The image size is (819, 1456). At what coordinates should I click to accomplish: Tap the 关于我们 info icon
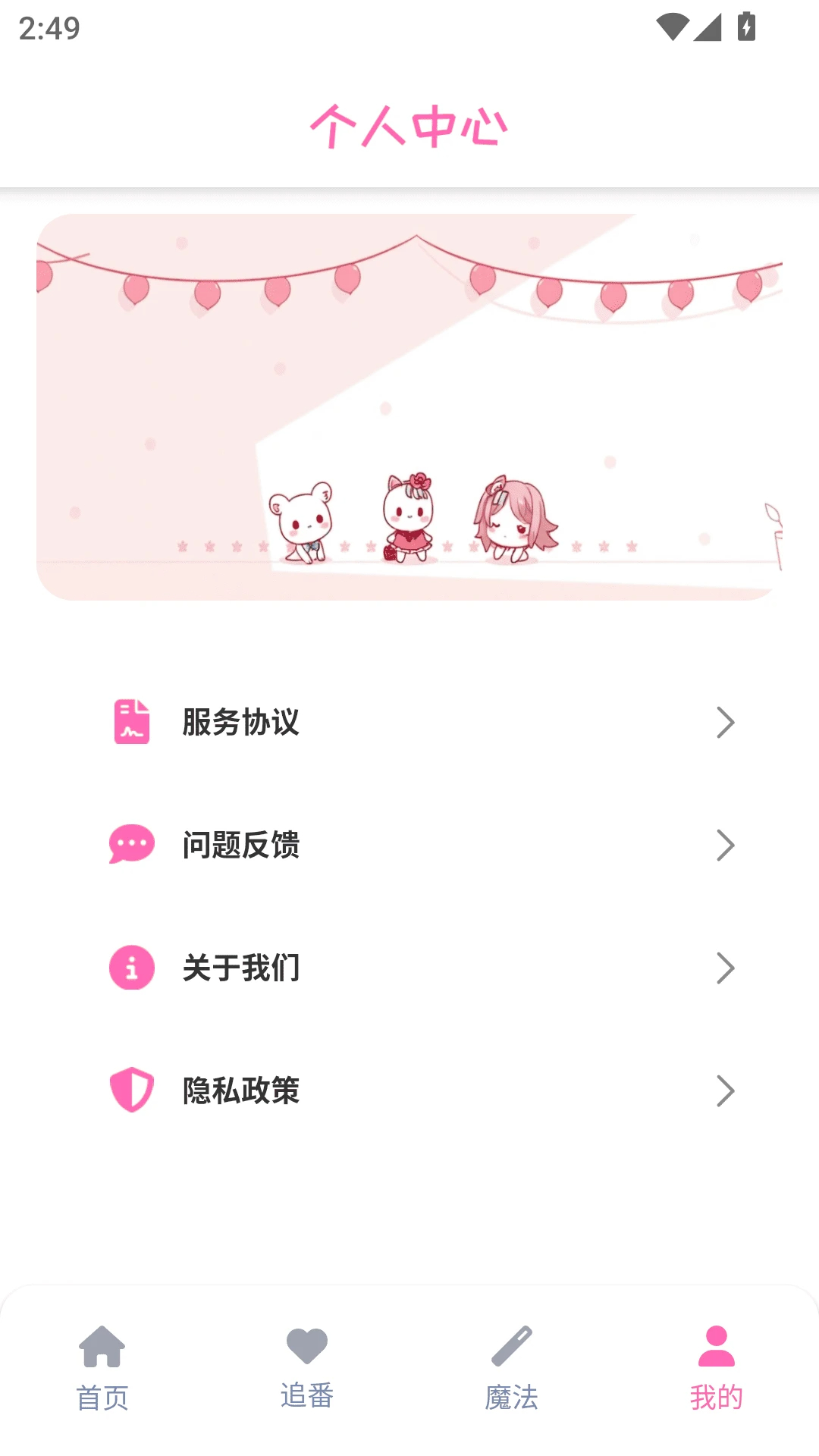(130, 968)
